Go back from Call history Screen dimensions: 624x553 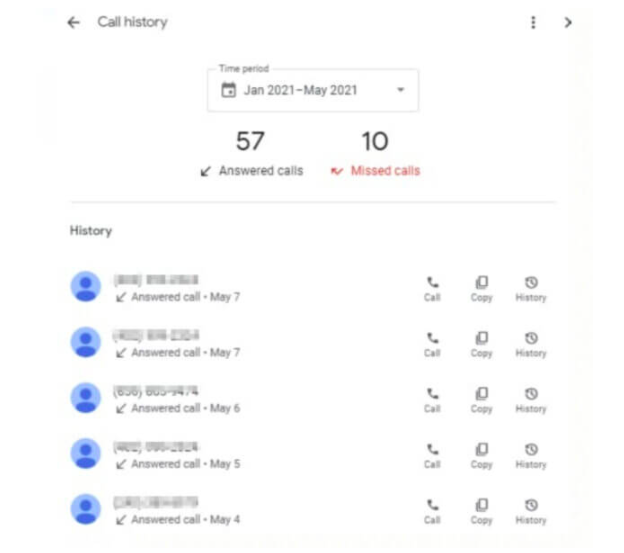point(73,22)
